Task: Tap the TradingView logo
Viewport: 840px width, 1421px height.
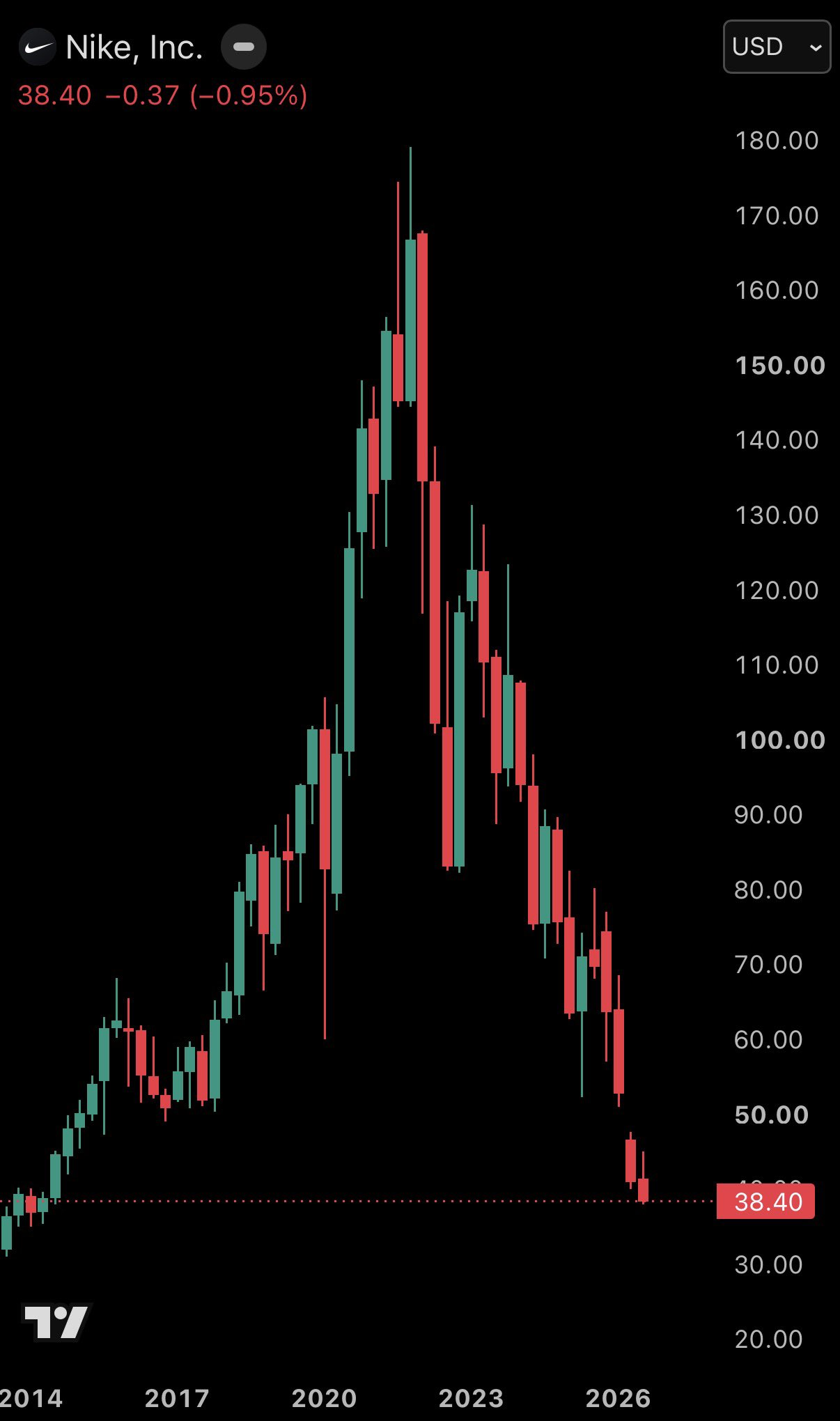Action: click(56, 1322)
